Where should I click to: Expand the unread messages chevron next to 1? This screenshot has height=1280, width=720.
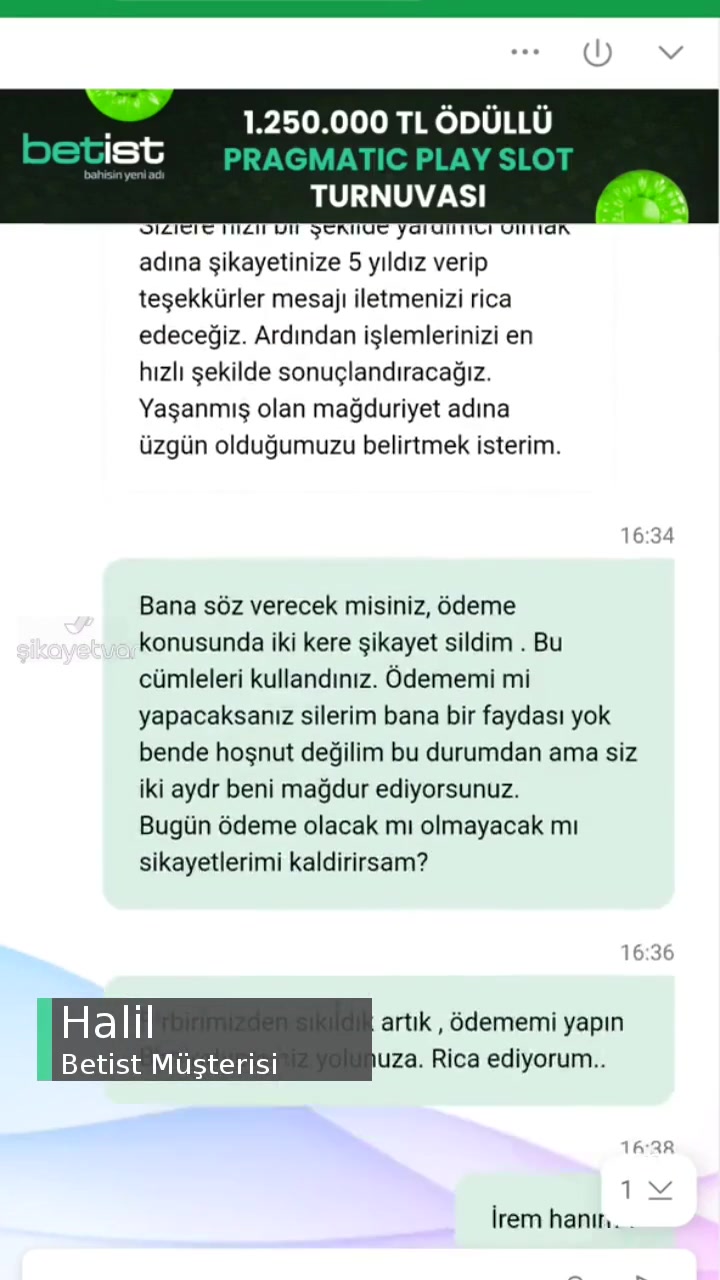pos(660,1190)
